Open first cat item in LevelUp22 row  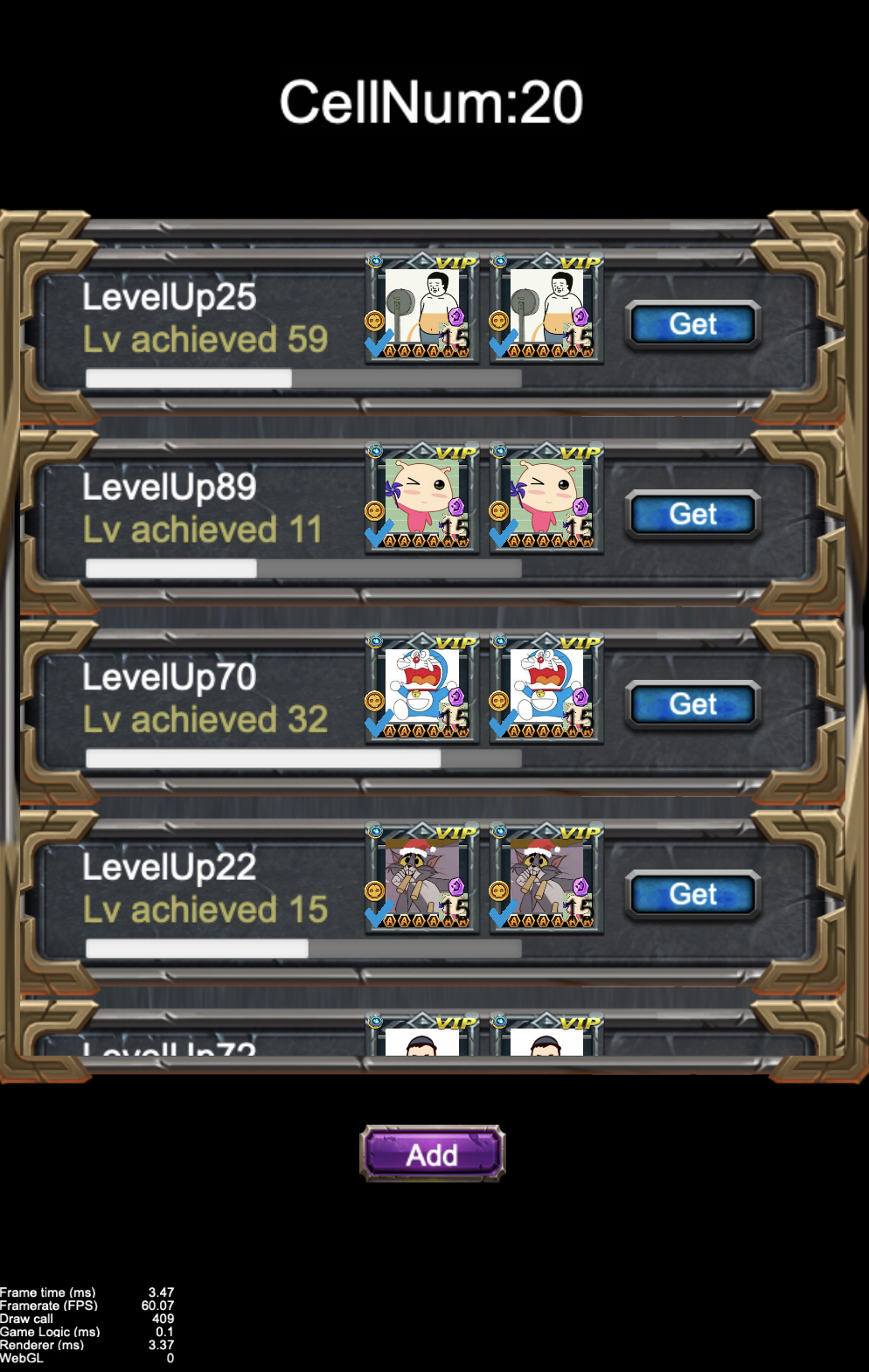click(421, 880)
